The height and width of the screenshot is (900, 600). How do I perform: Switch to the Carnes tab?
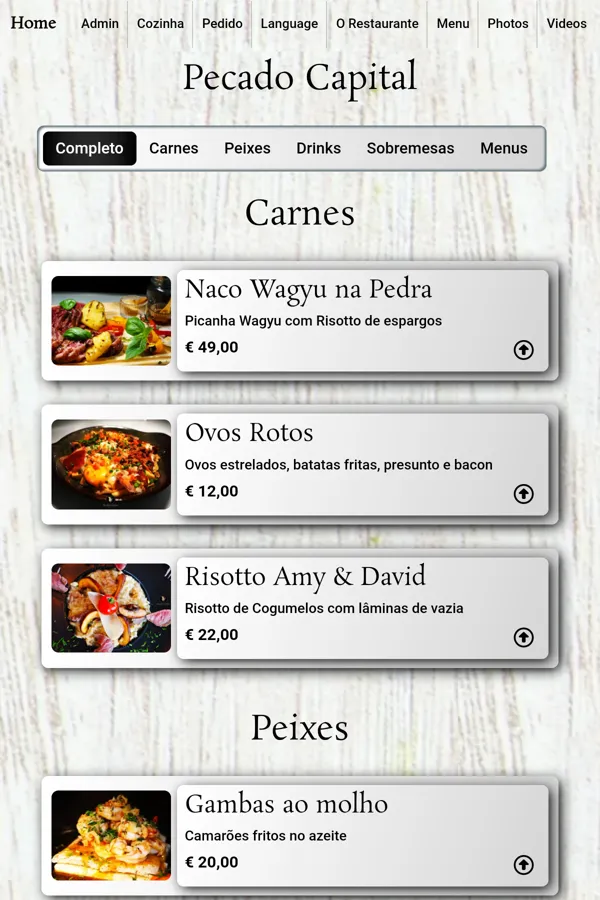[x=174, y=148]
